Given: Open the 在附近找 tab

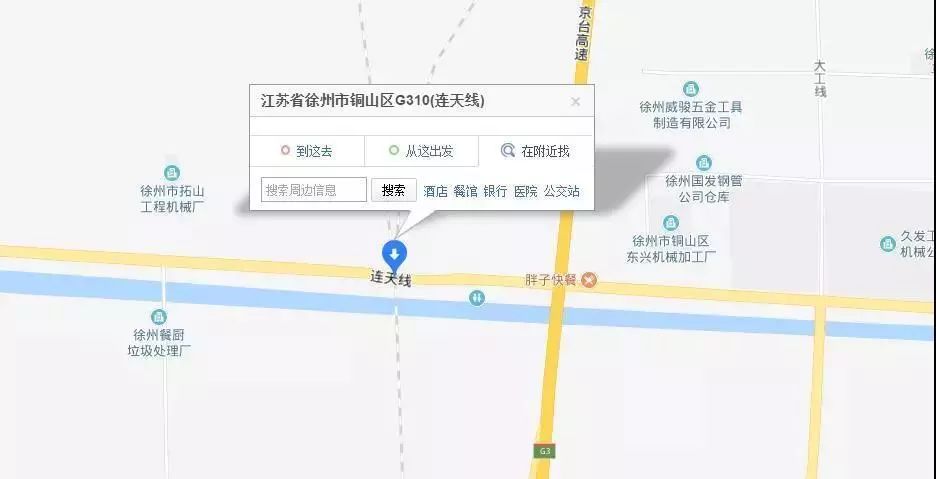Looking at the screenshot, I should click(x=536, y=151).
